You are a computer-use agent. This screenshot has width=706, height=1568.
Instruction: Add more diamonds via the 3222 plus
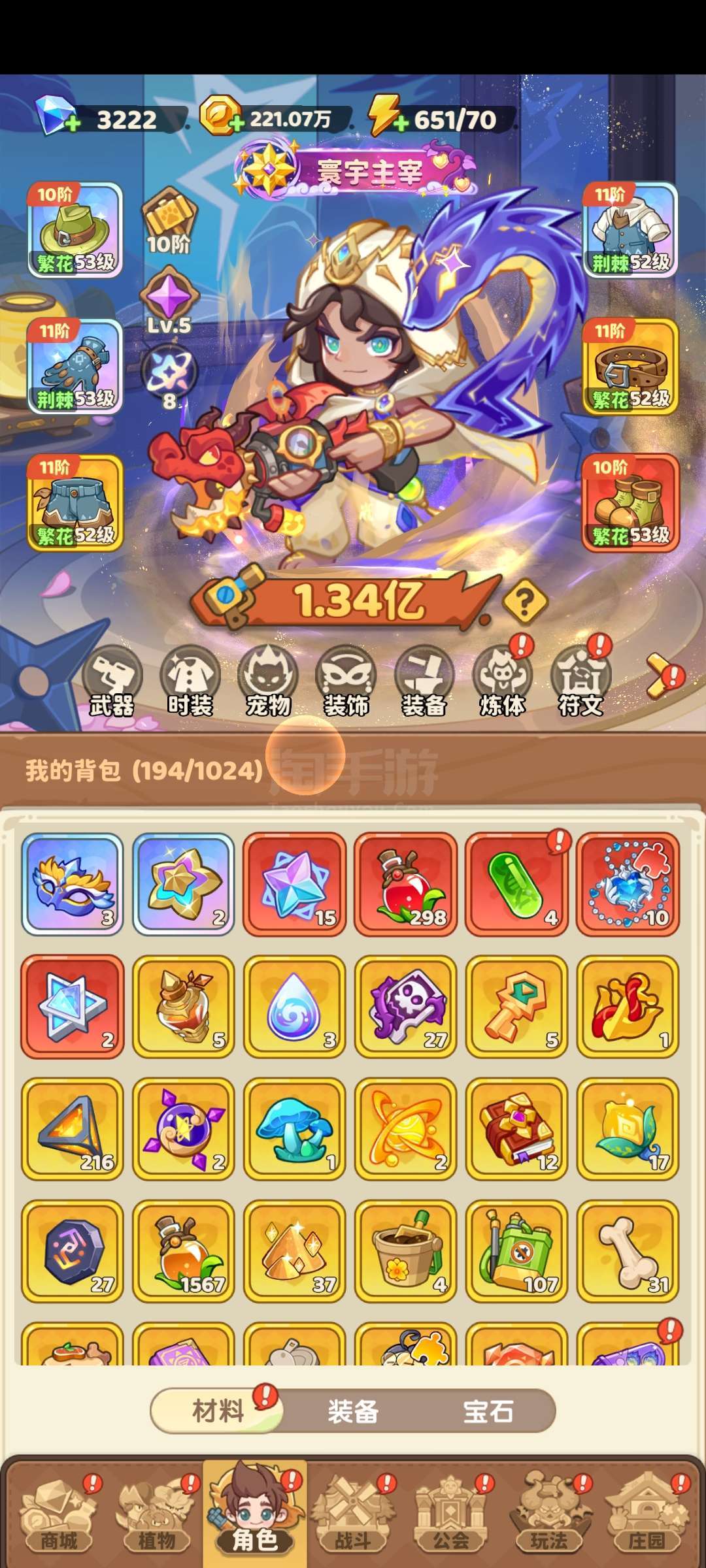73,123
